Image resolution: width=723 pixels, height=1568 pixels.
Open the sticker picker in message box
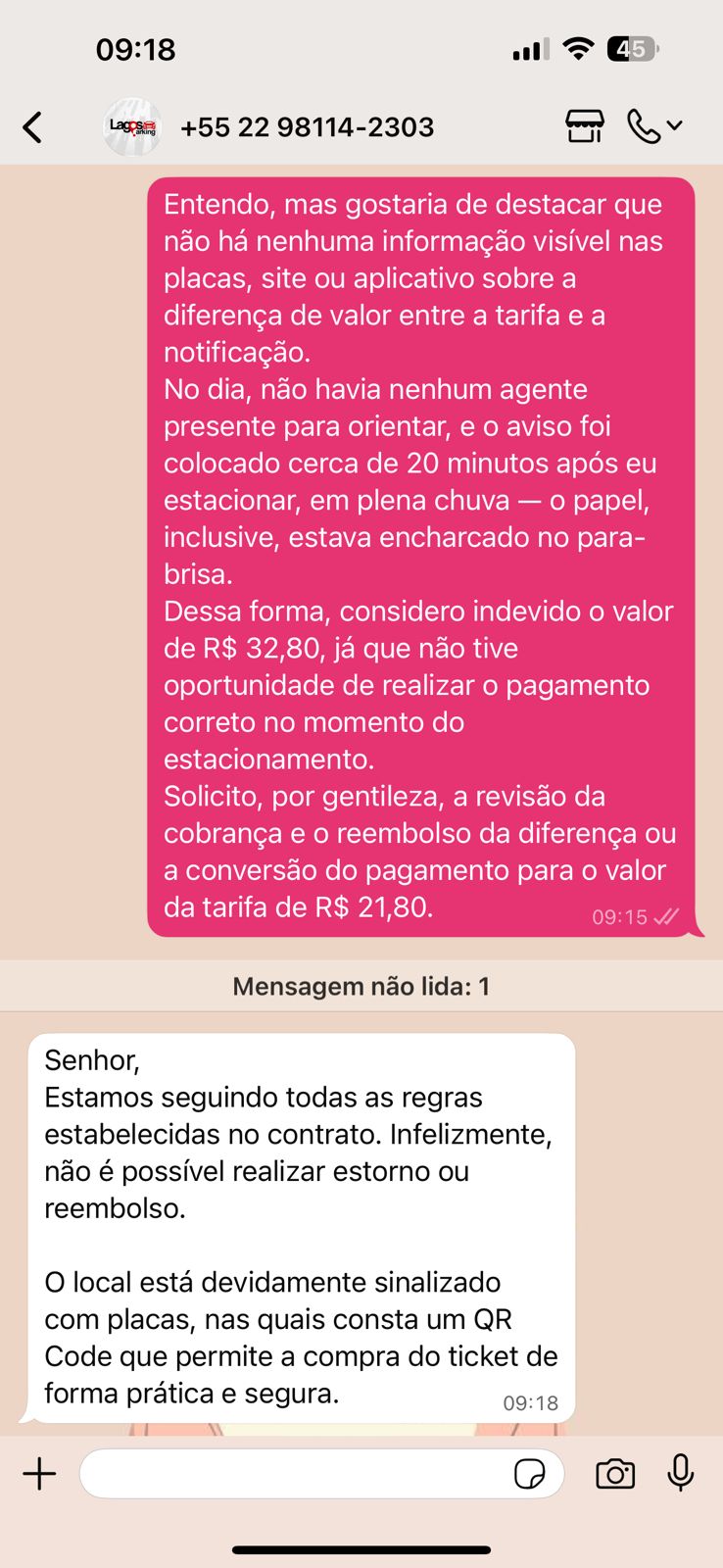pyautogui.click(x=530, y=1474)
